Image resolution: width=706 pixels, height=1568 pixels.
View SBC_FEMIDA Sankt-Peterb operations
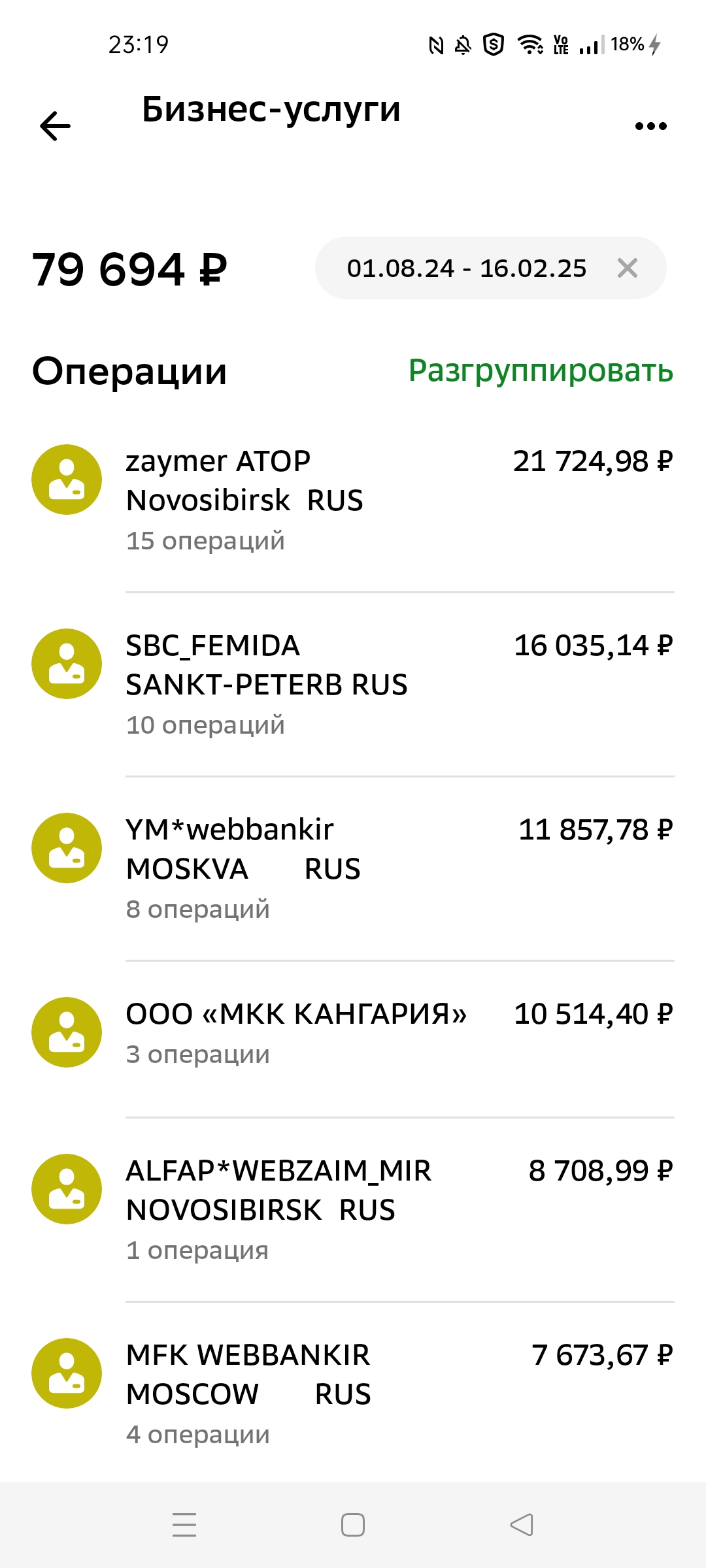353,684
